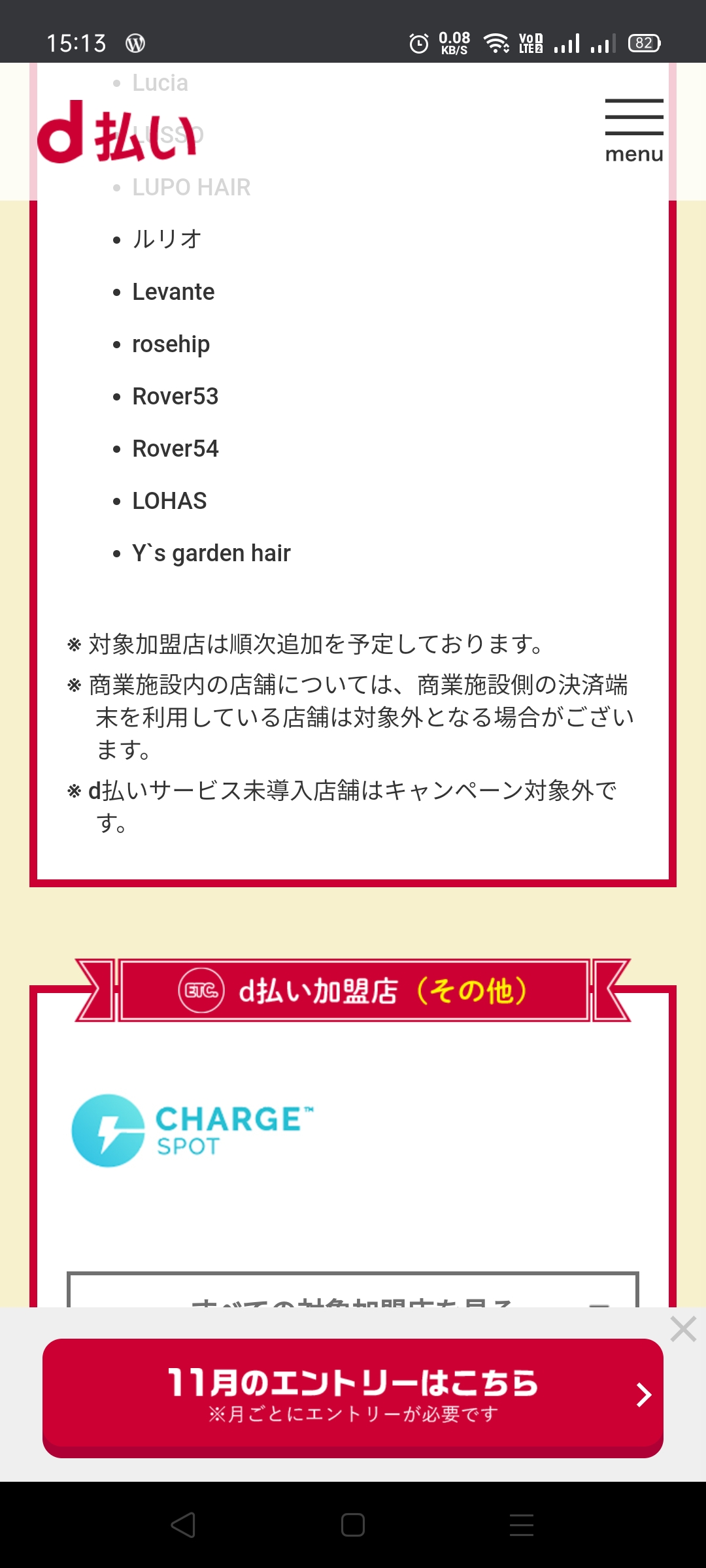706x1568 pixels.
Task: Open the Charge Spot merchant tile
Action: click(192, 1131)
